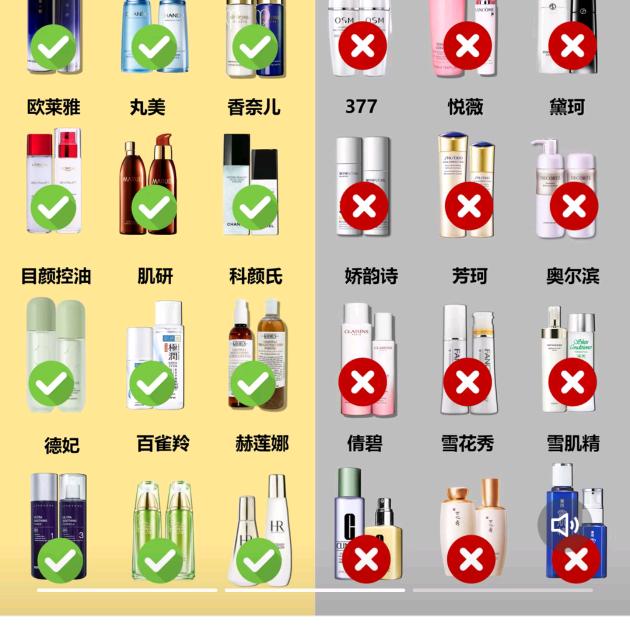This screenshot has height=630, width=630.
Task: Jump to the third progress segment
Action: pos(502,590)
